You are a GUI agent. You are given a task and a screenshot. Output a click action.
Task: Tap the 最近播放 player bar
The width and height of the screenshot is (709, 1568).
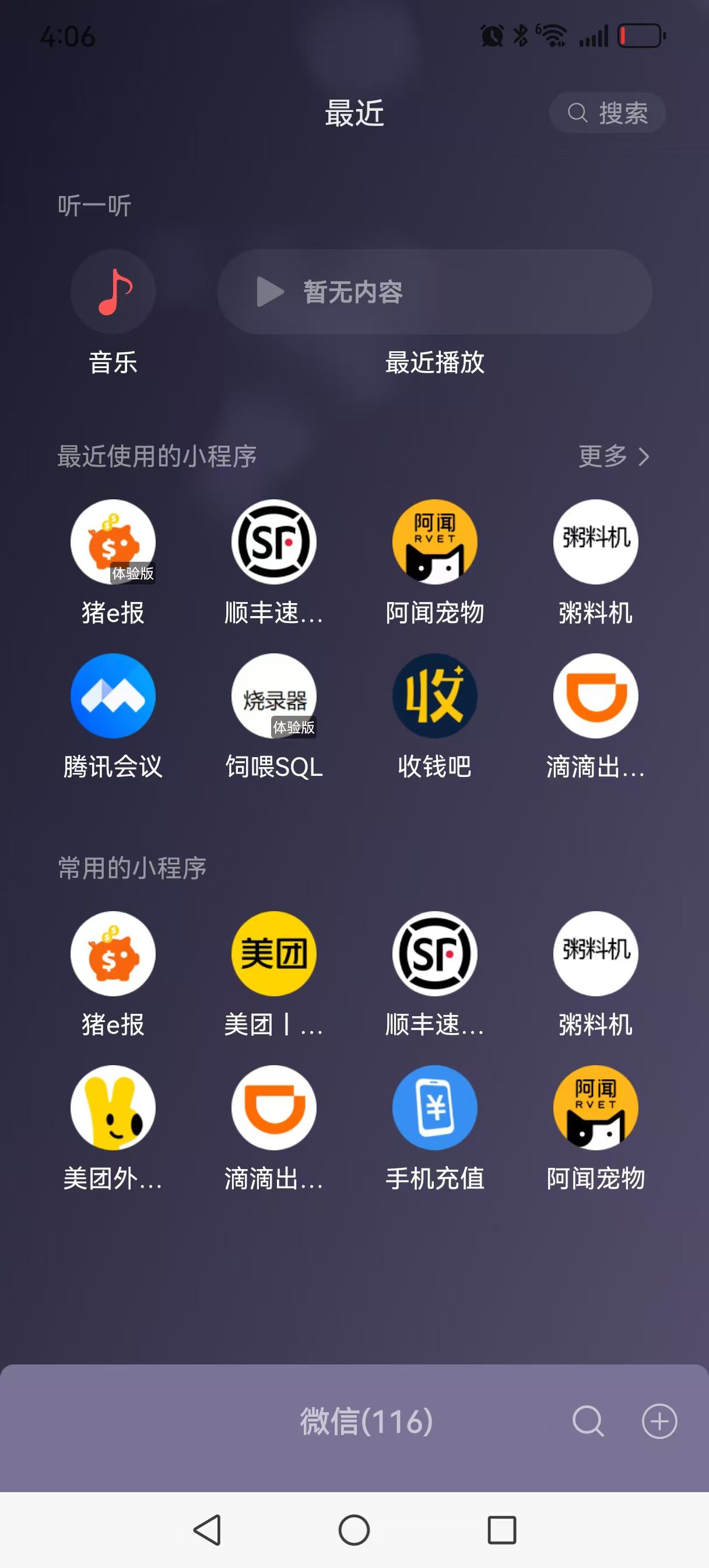pos(434,292)
